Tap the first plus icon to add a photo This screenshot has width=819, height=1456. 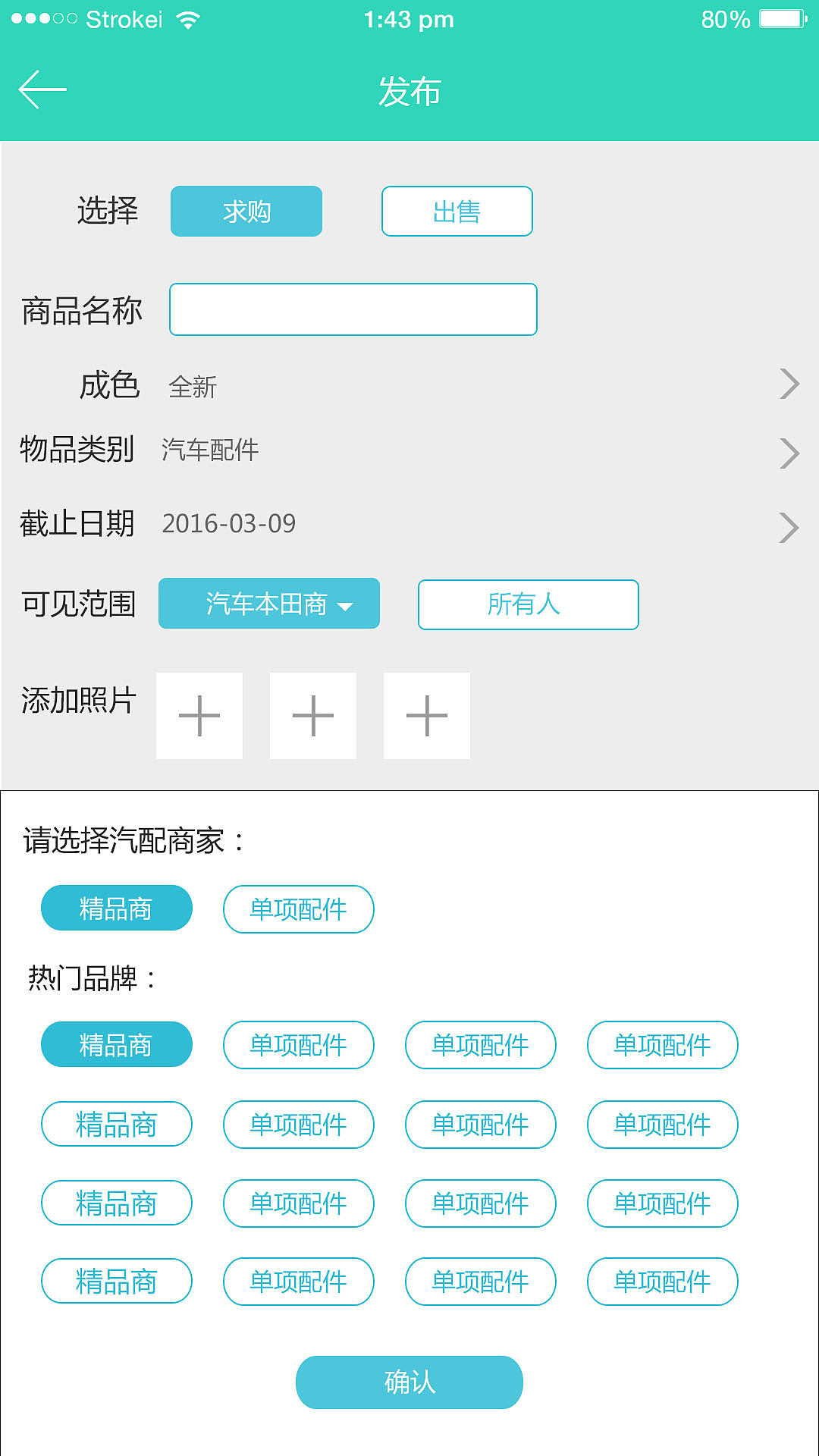click(x=199, y=715)
